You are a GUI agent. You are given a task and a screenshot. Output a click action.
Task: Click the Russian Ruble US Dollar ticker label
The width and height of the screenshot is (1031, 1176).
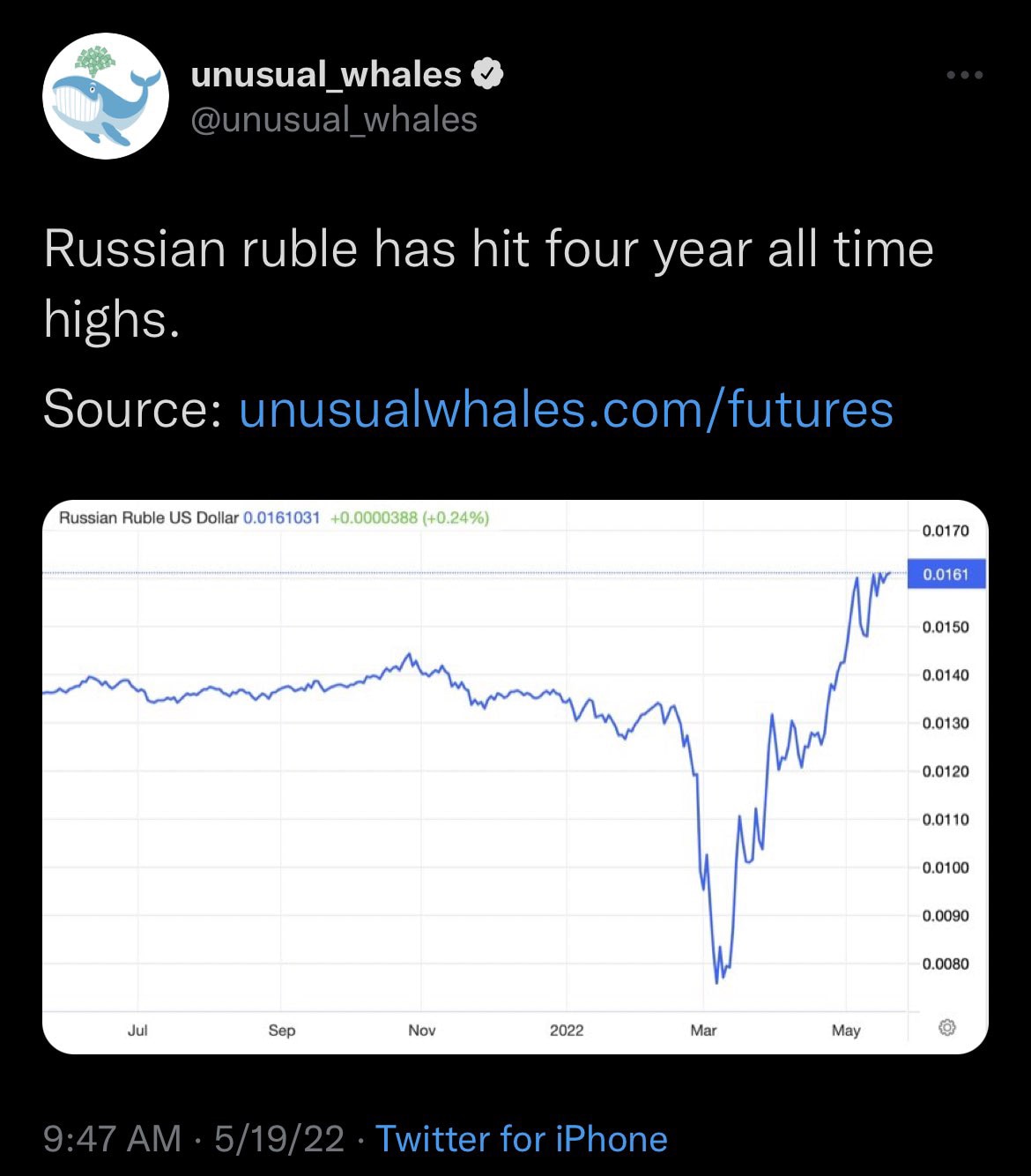pyautogui.click(x=148, y=517)
